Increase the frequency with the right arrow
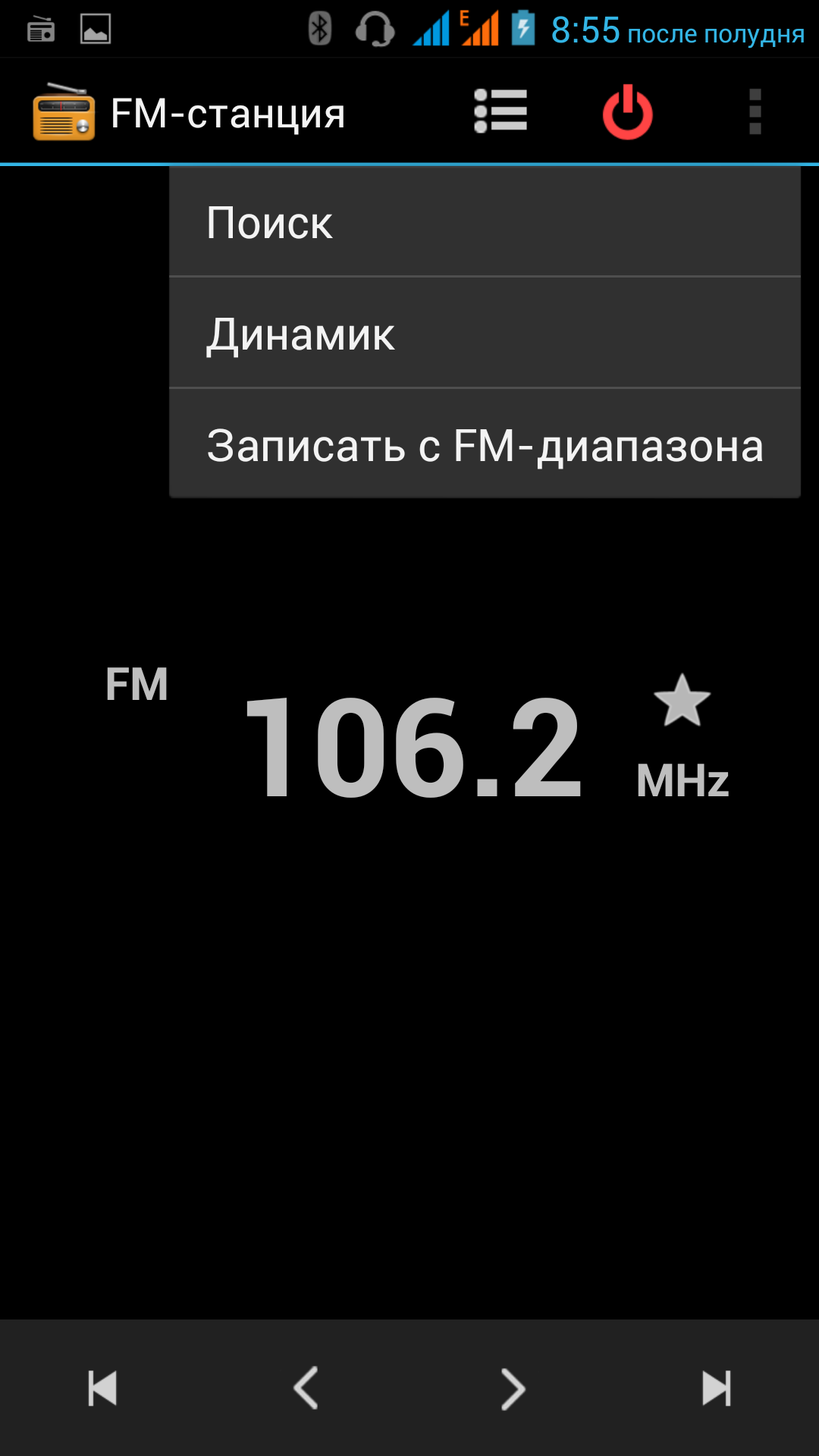The image size is (819, 1456). 513,1389
